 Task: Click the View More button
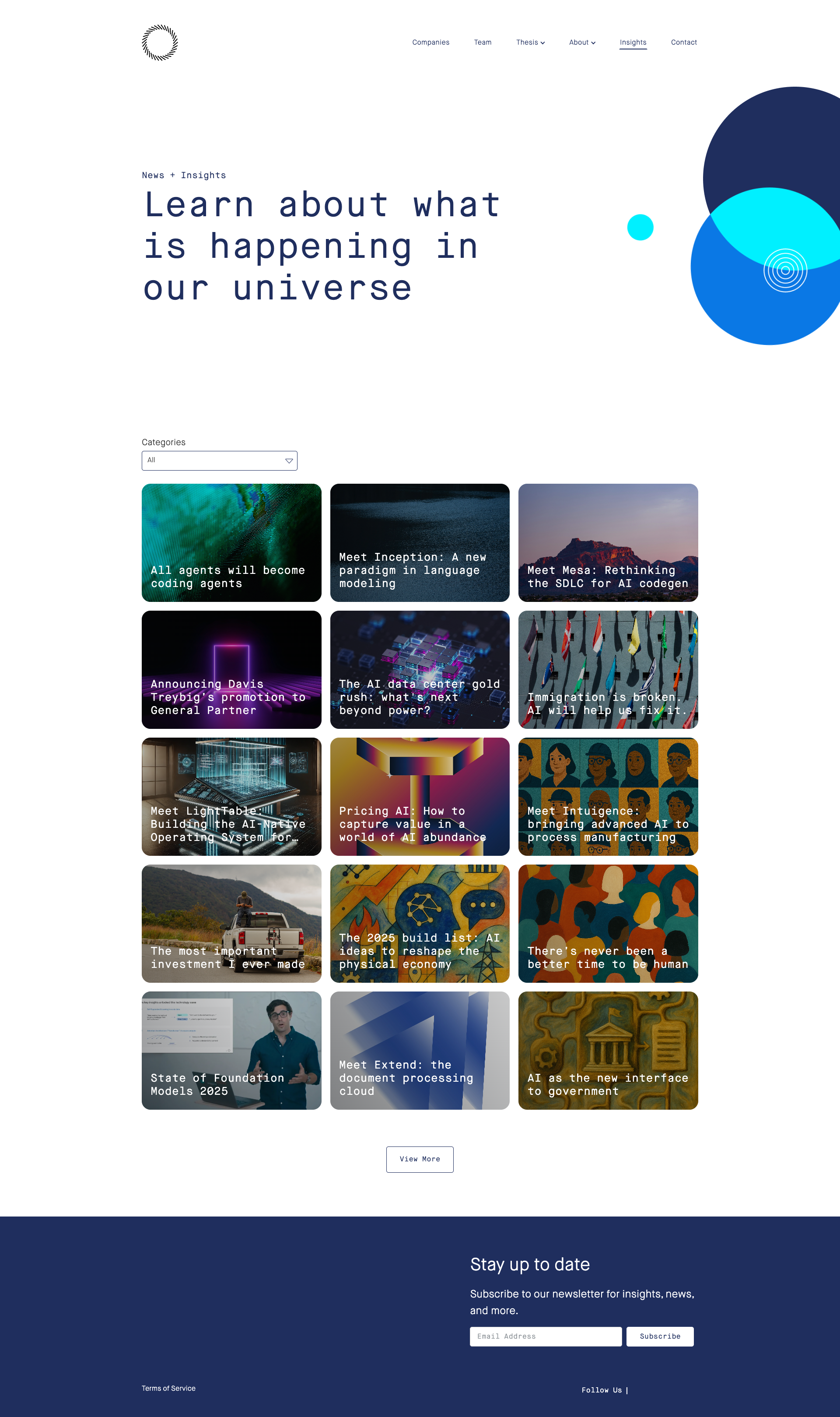click(x=420, y=1159)
